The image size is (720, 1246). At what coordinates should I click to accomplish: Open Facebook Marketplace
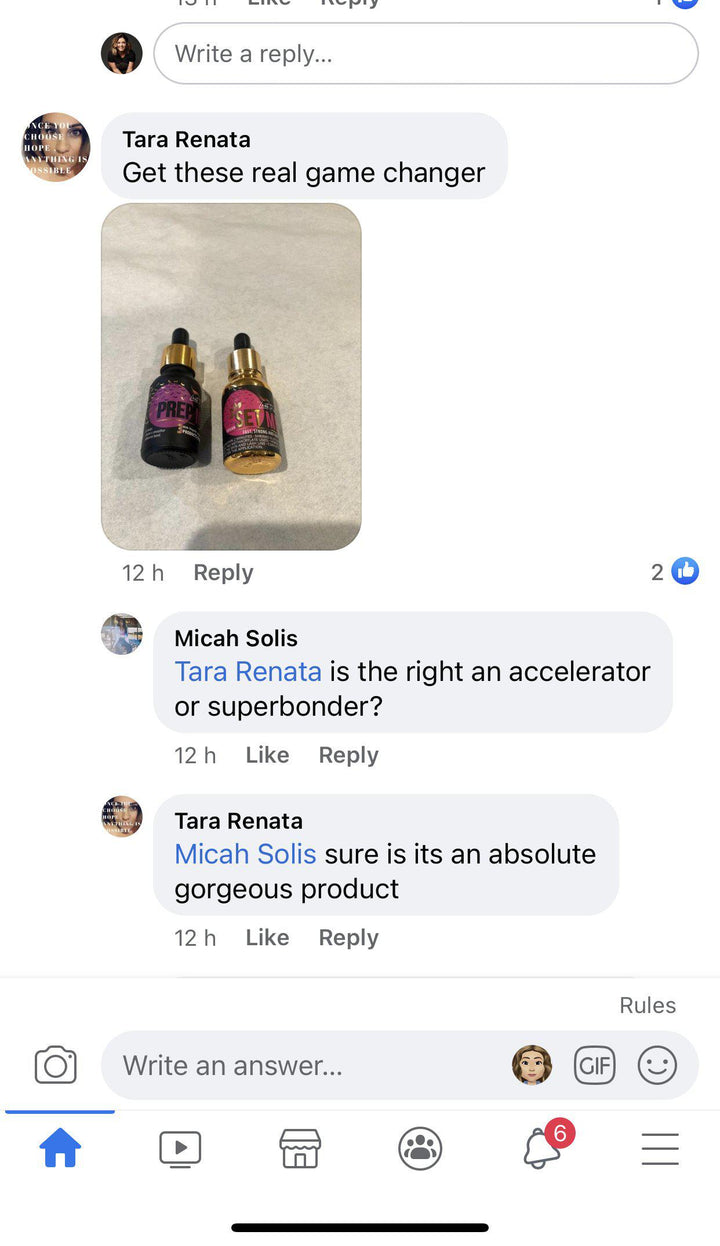point(300,1148)
